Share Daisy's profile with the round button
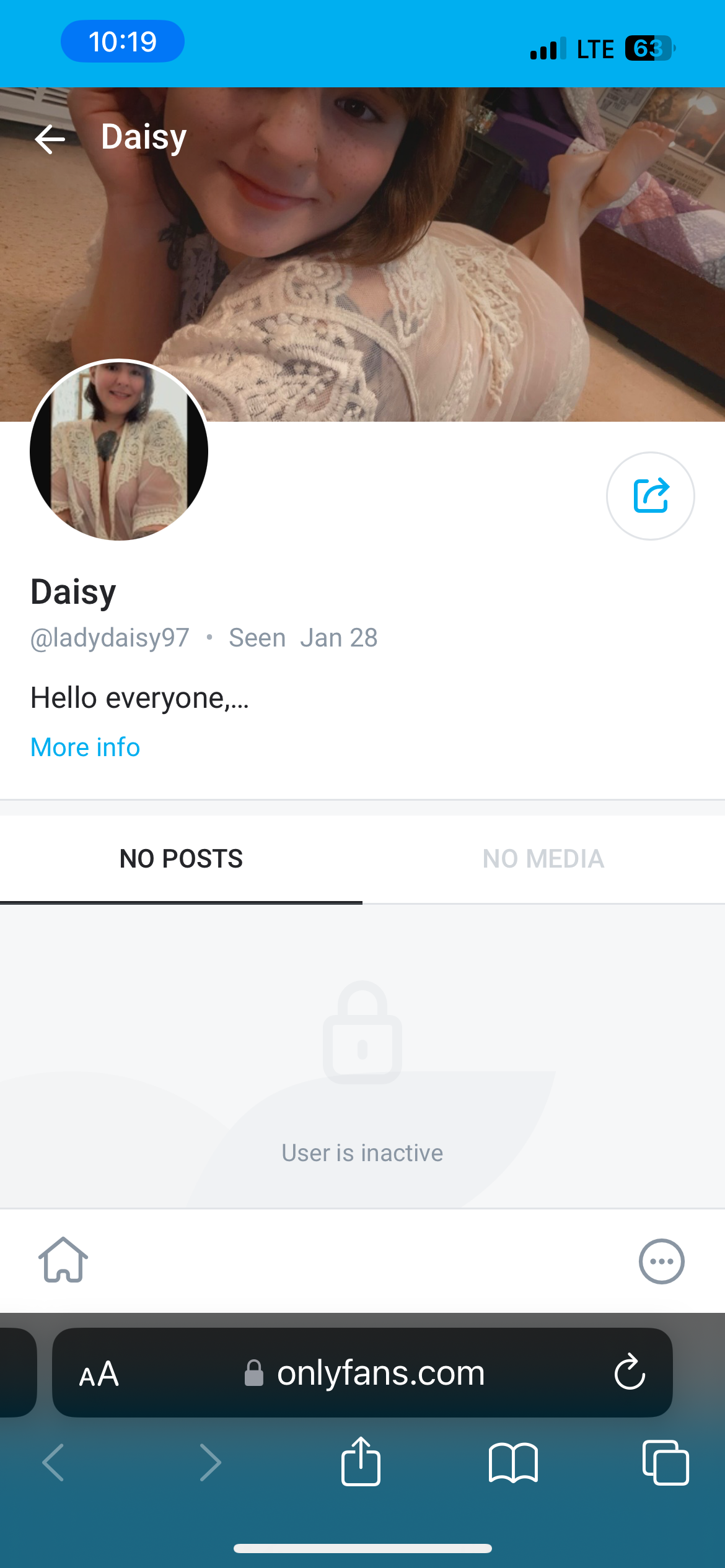 coord(650,495)
